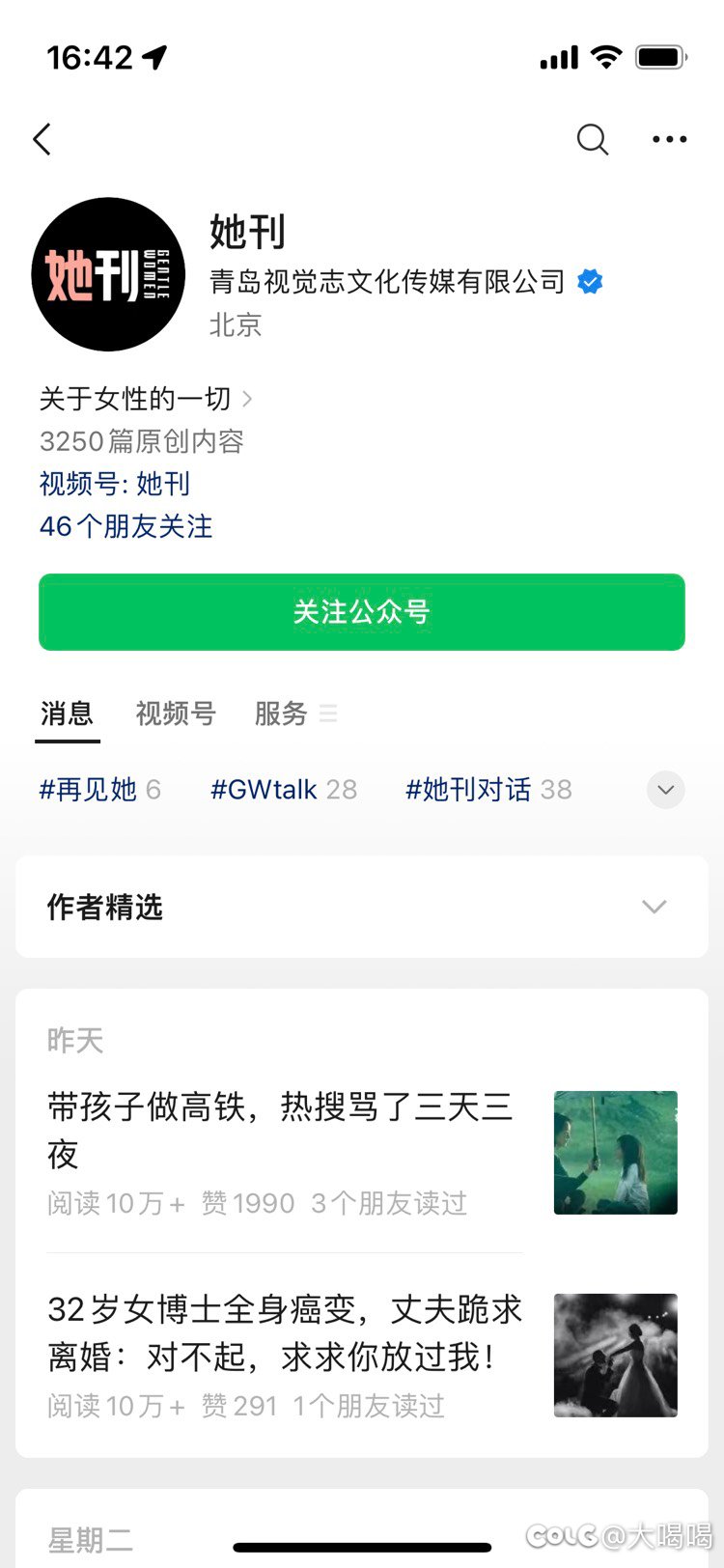
Task: Expand the full topic tag list
Action: [665, 790]
